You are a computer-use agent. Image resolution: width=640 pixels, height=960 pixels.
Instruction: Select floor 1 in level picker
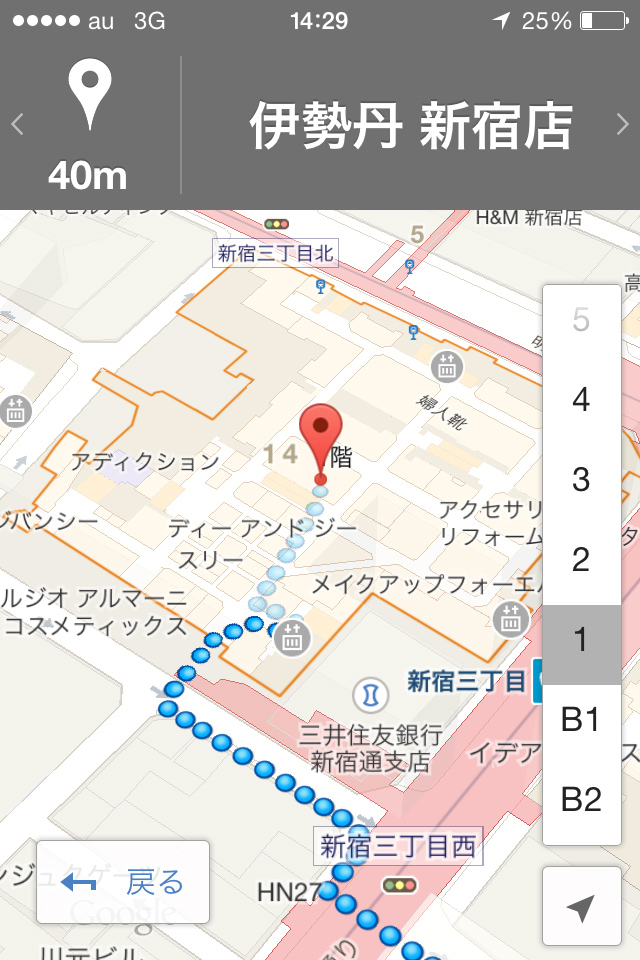tap(581, 640)
